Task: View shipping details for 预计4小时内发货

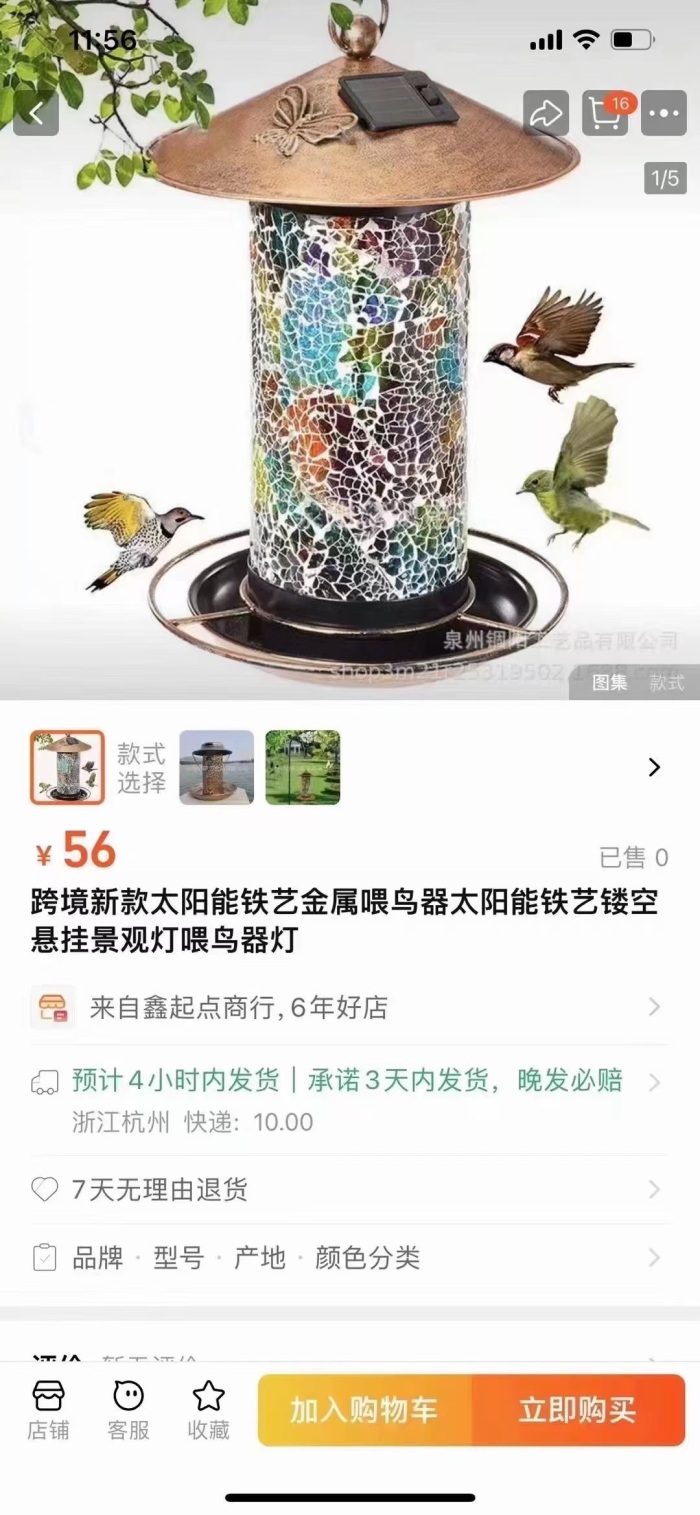Action: coord(350,1100)
